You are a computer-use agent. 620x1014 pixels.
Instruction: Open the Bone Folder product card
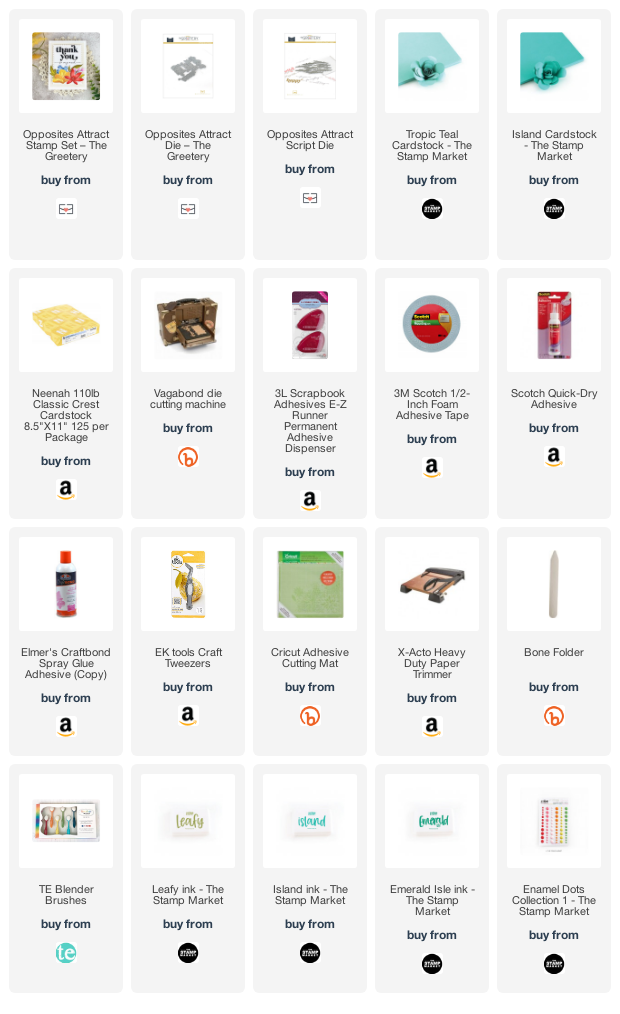tap(554, 584)
